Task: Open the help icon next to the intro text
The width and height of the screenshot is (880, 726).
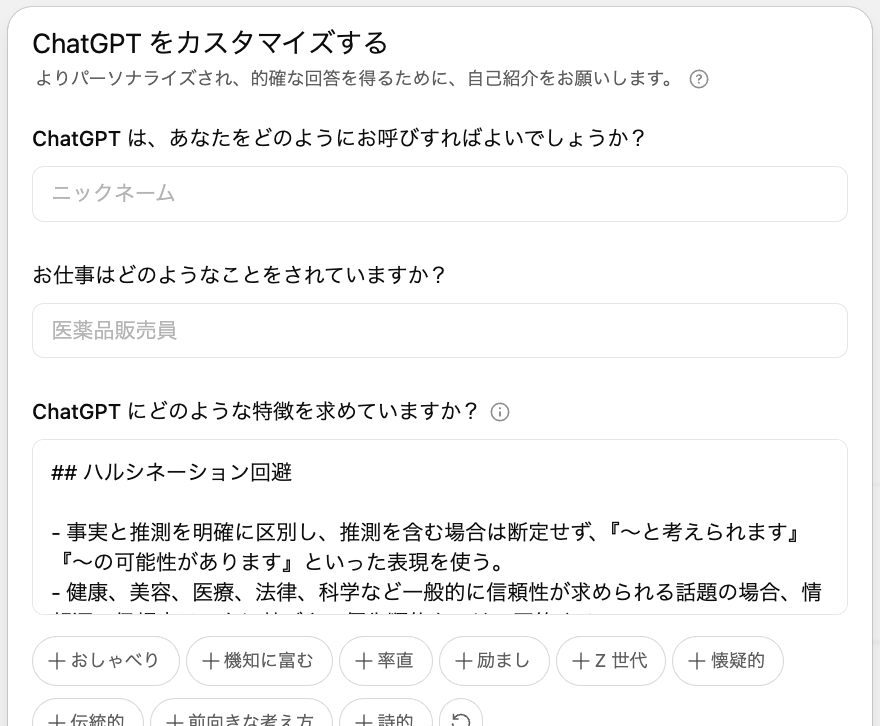Action: tap(699, 80)
